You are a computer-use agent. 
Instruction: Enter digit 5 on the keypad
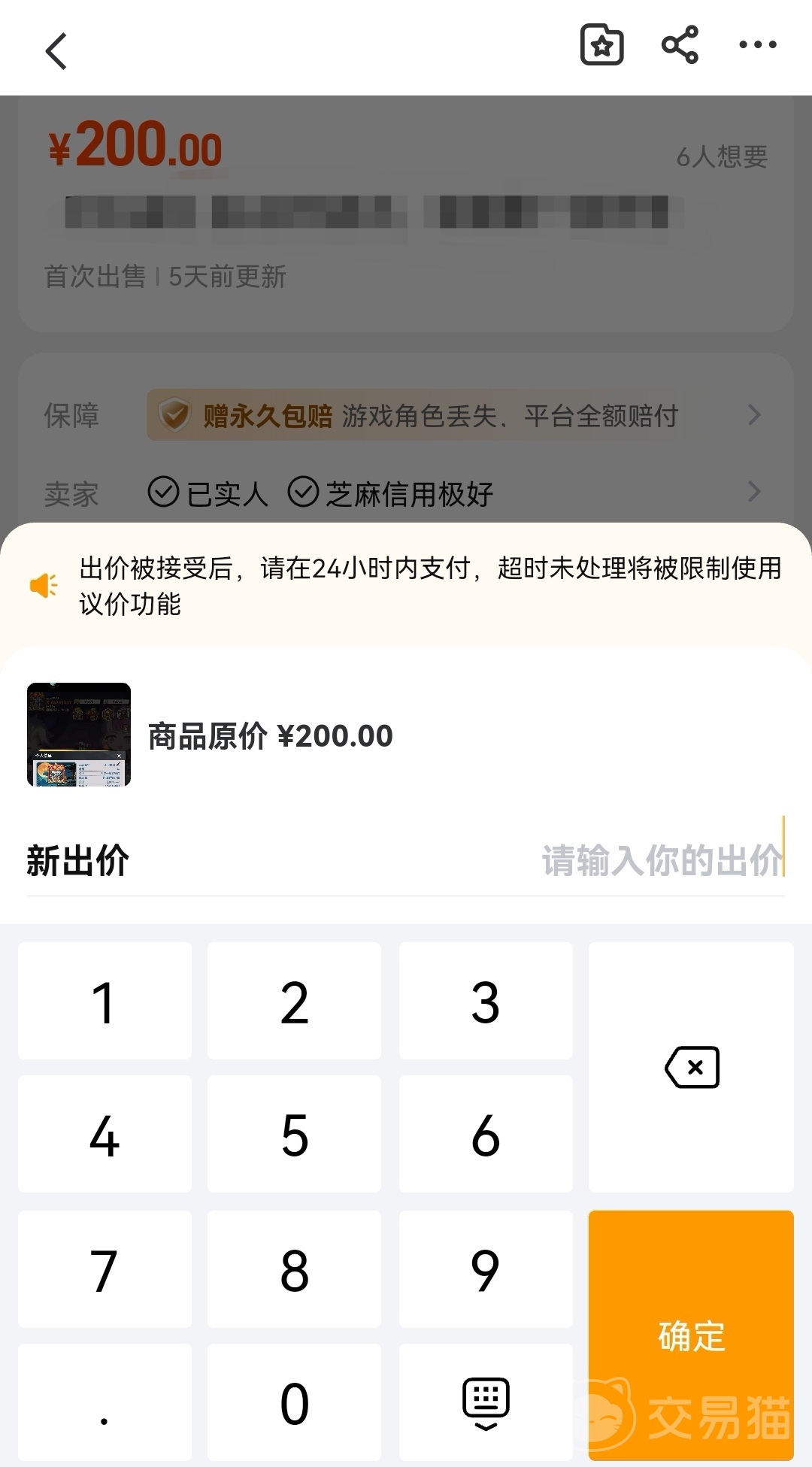(294, 1135)
